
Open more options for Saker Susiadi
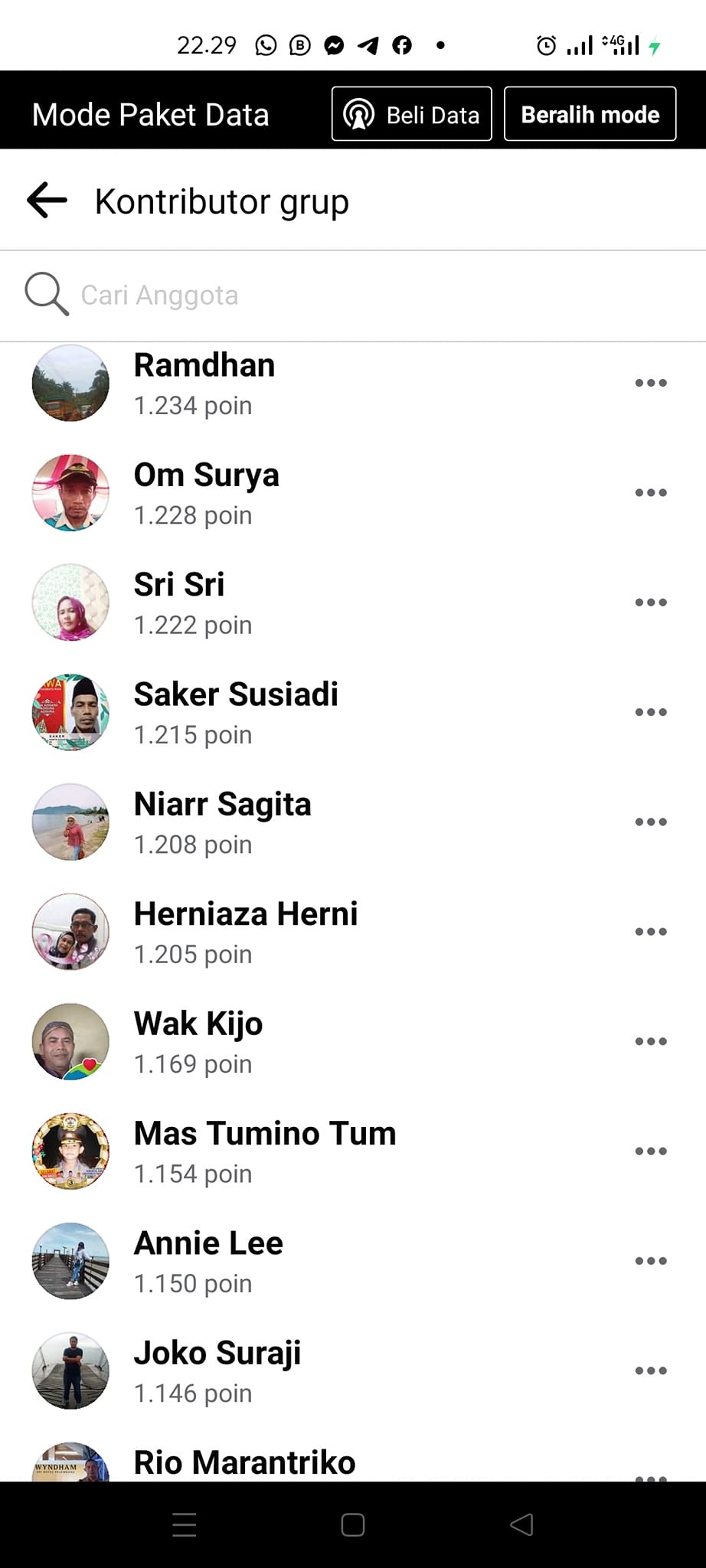tap(650, 712)
